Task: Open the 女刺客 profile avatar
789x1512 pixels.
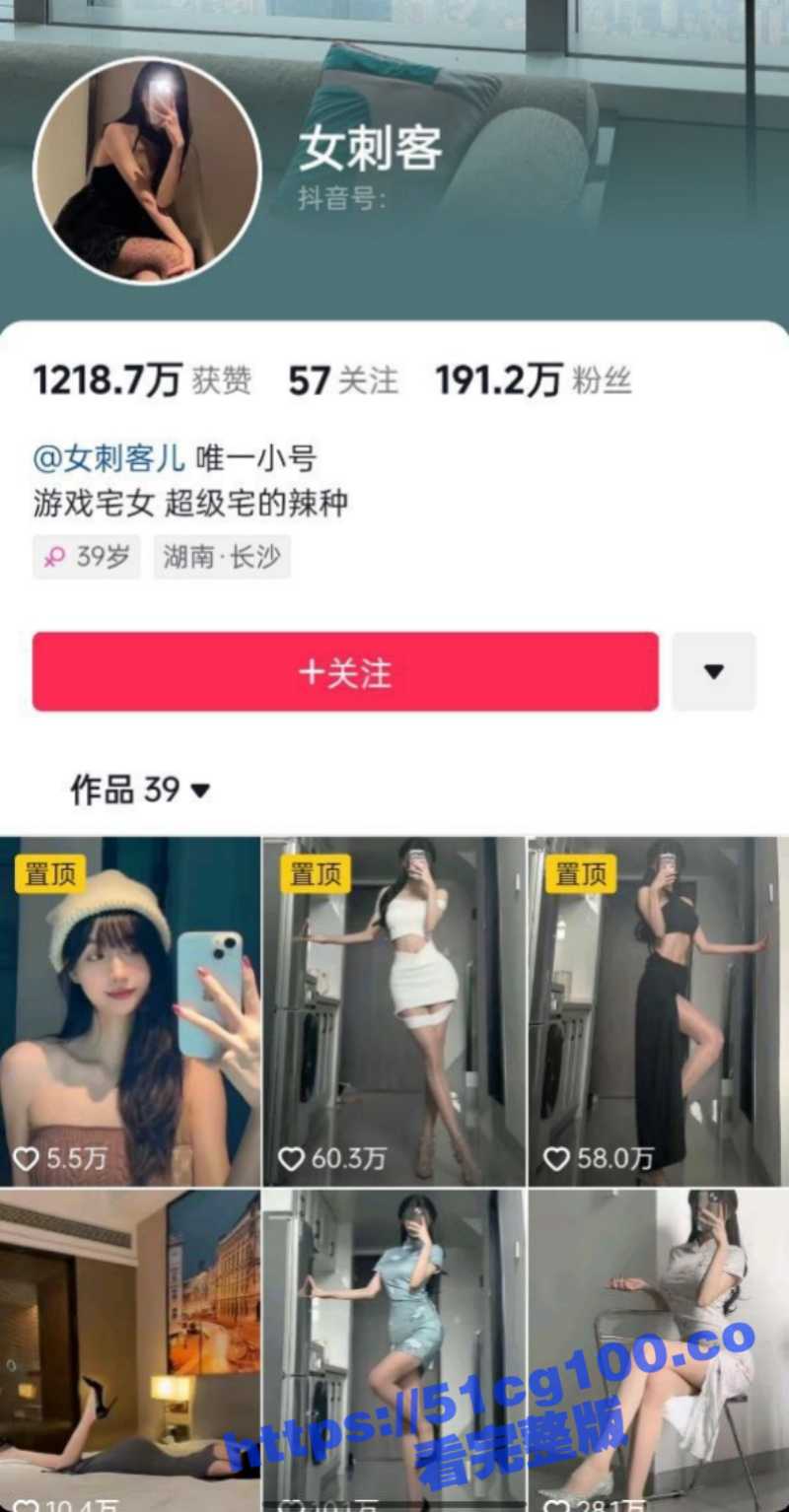Action: (x=147, y=172)
